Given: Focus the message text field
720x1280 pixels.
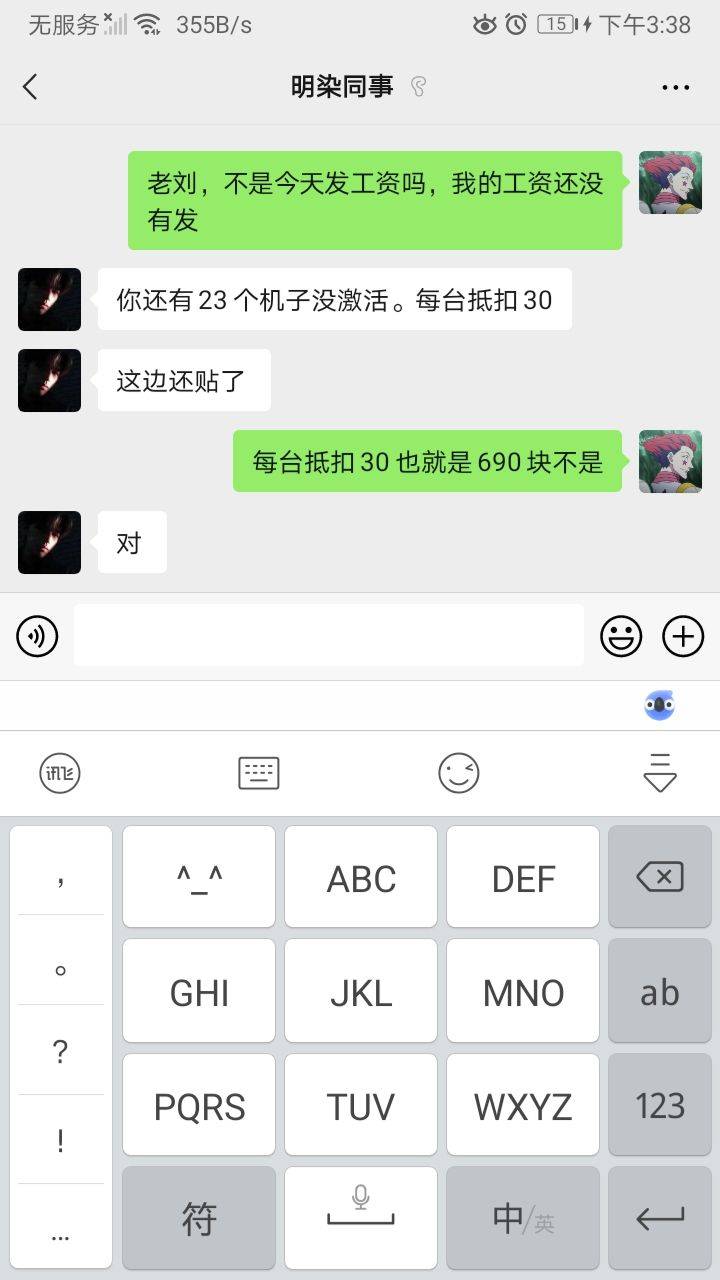Looking at the screenshot, I should pyautogui.click(x=328, y=636).
